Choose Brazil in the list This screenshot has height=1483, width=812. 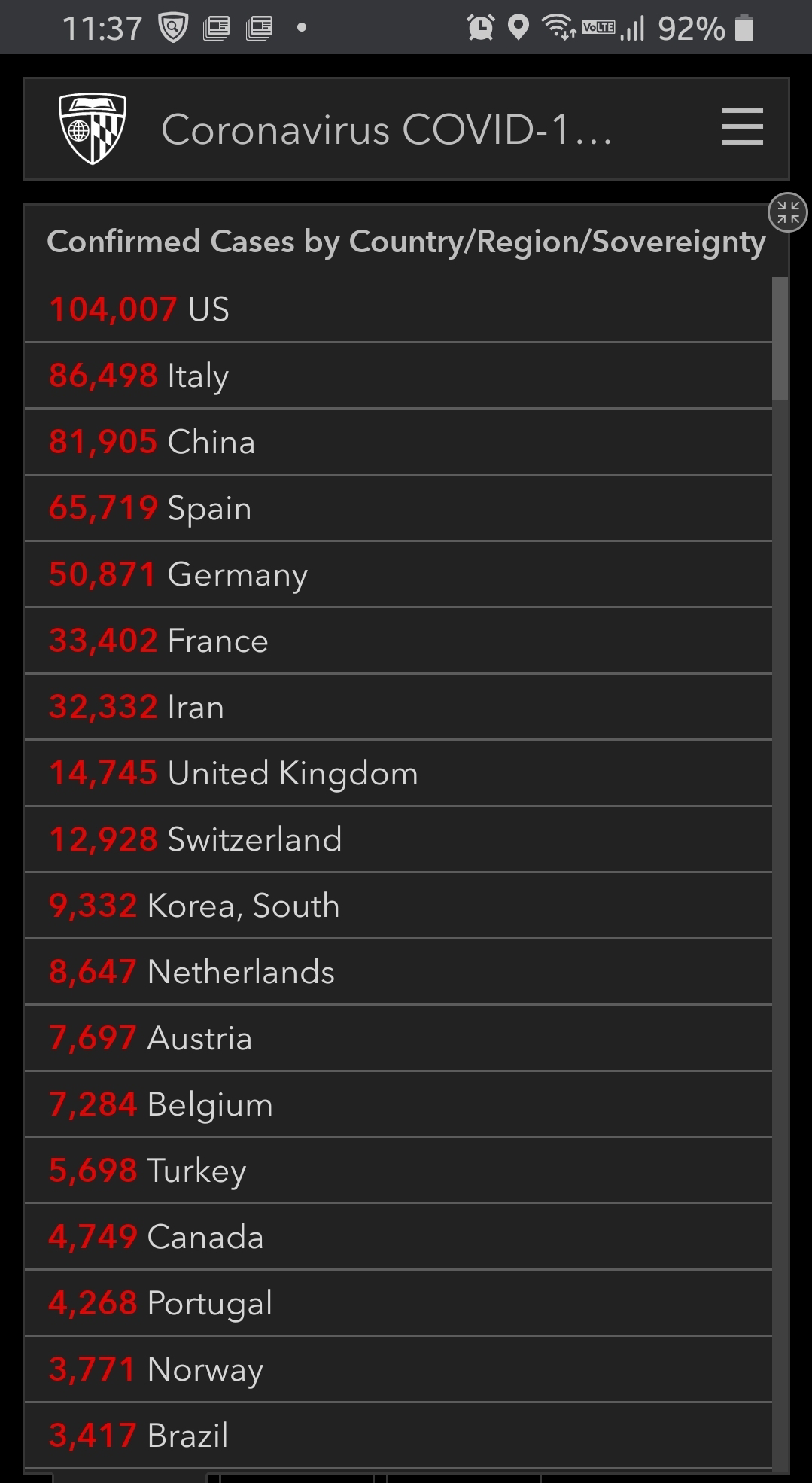click(398, 1436)
